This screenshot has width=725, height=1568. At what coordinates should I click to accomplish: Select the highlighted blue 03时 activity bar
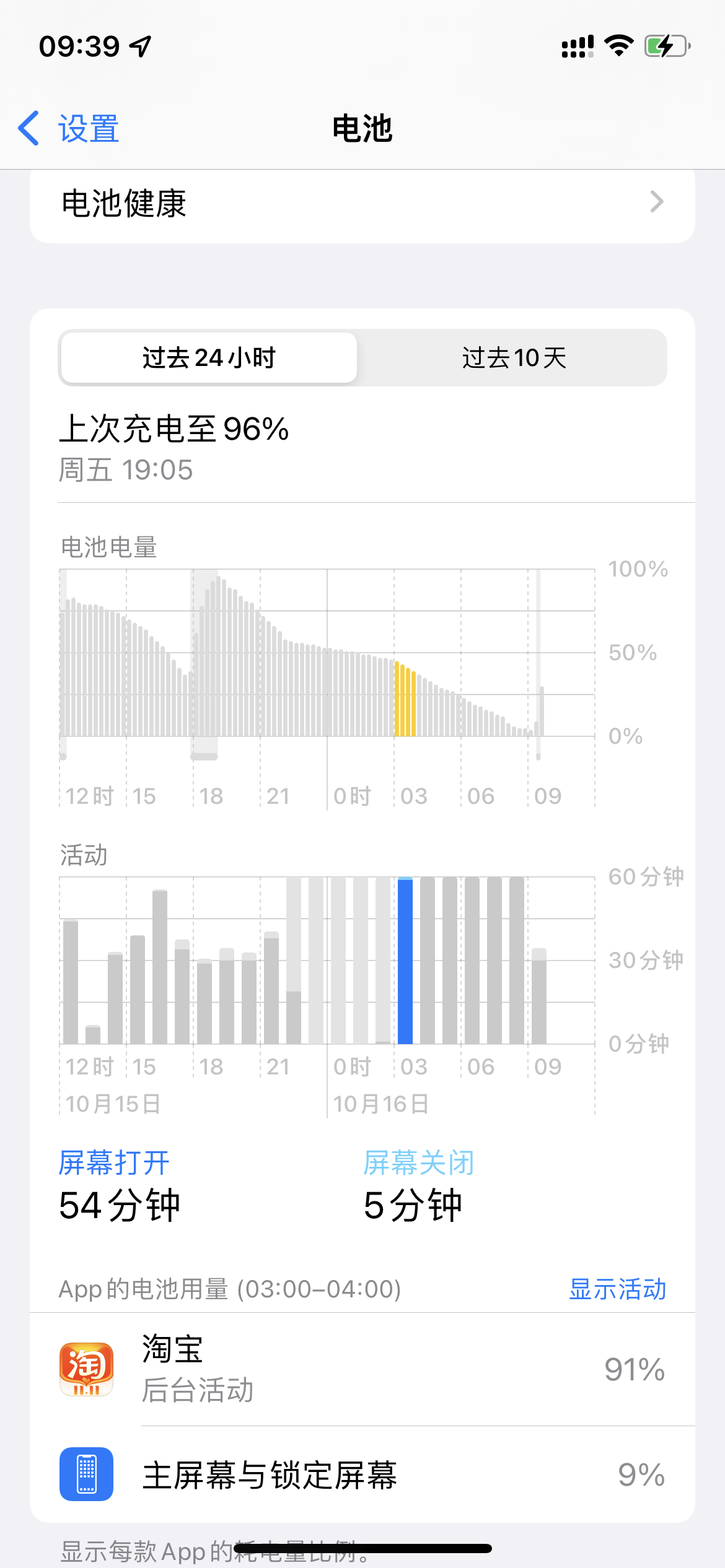(405, 960)
